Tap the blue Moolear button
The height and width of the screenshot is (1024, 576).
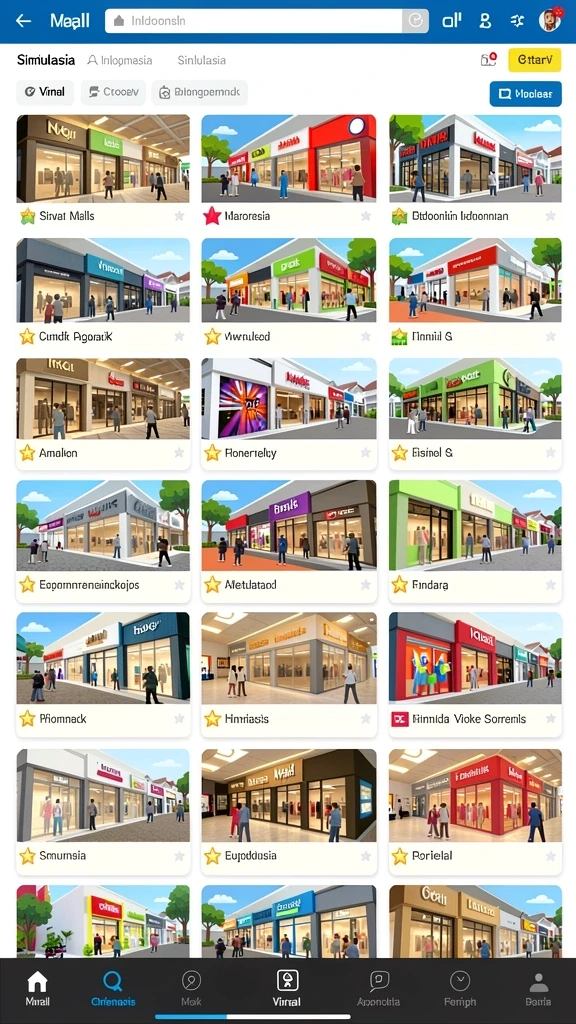[525, 94]
